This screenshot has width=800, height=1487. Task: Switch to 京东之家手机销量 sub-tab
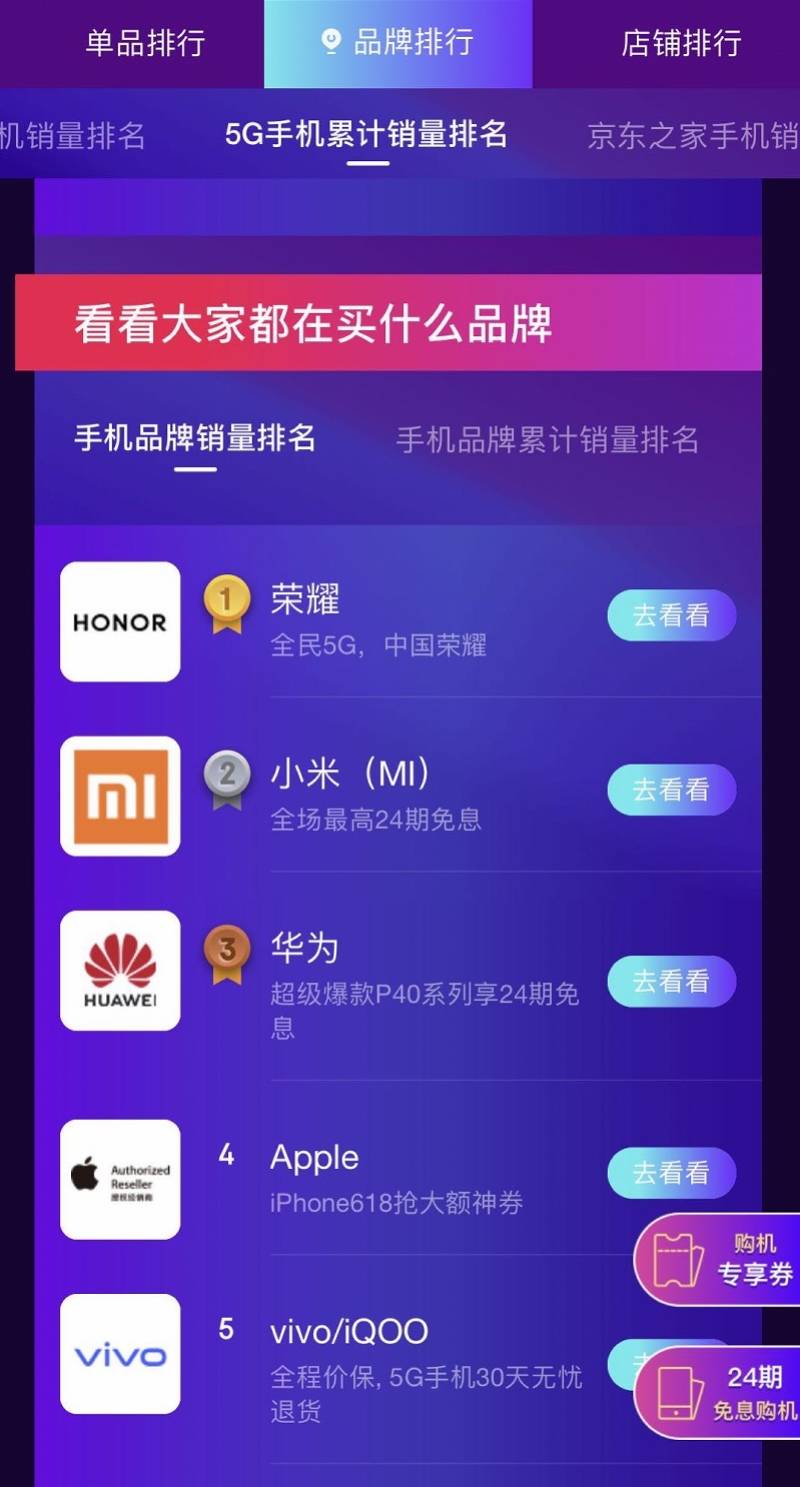coord(692,136)
